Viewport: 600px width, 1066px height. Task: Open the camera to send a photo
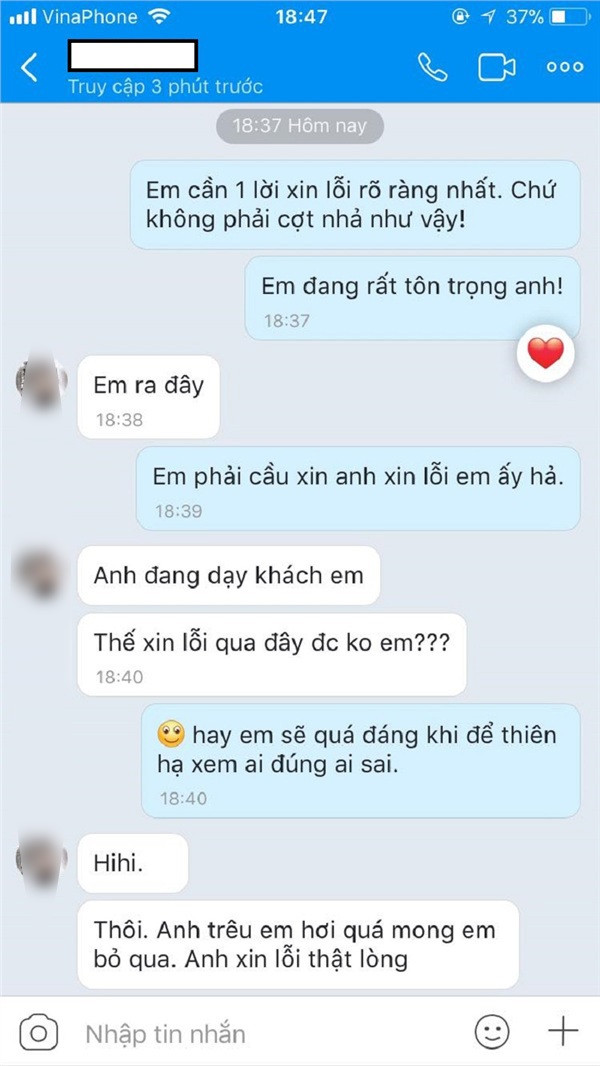tap(38, 1032)
